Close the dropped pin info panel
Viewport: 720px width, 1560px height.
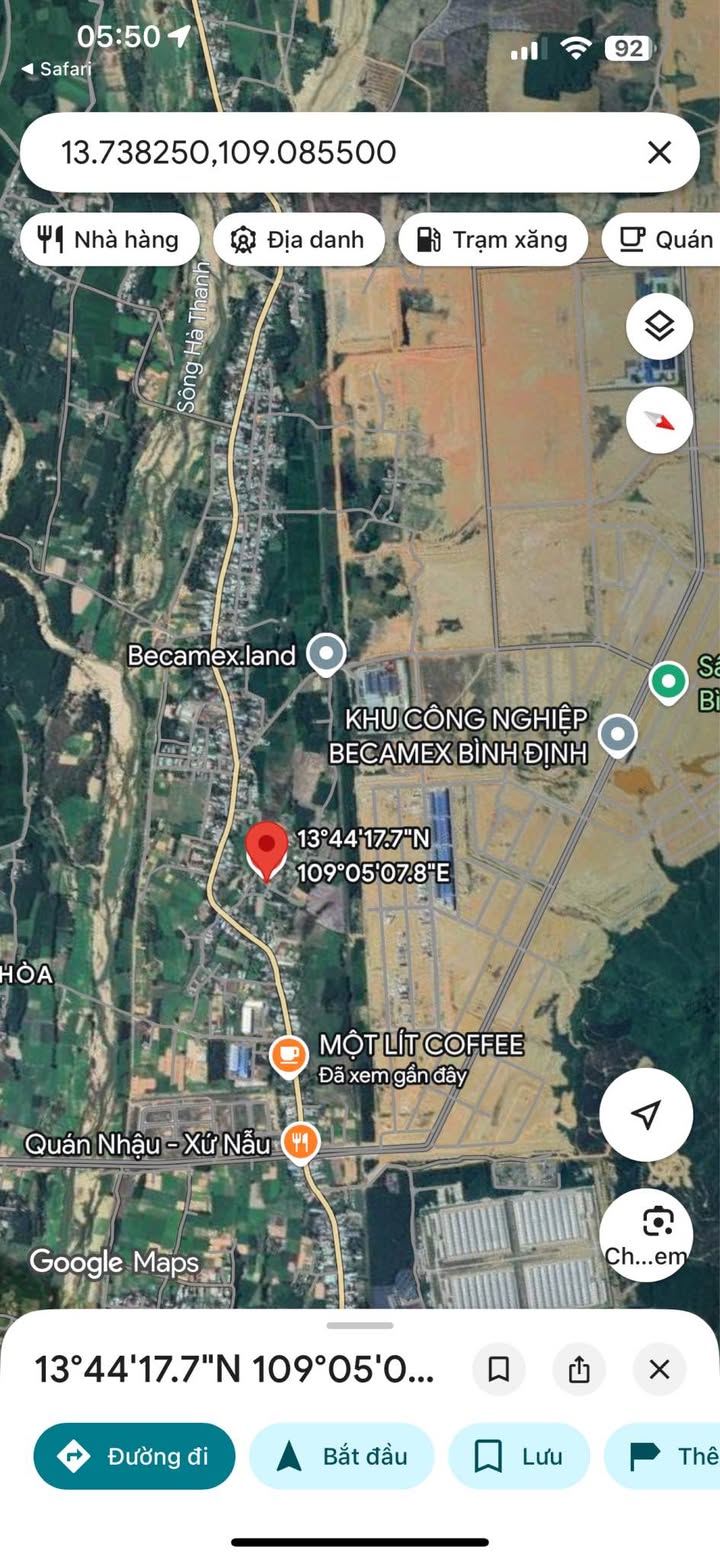click(659, 1369)
